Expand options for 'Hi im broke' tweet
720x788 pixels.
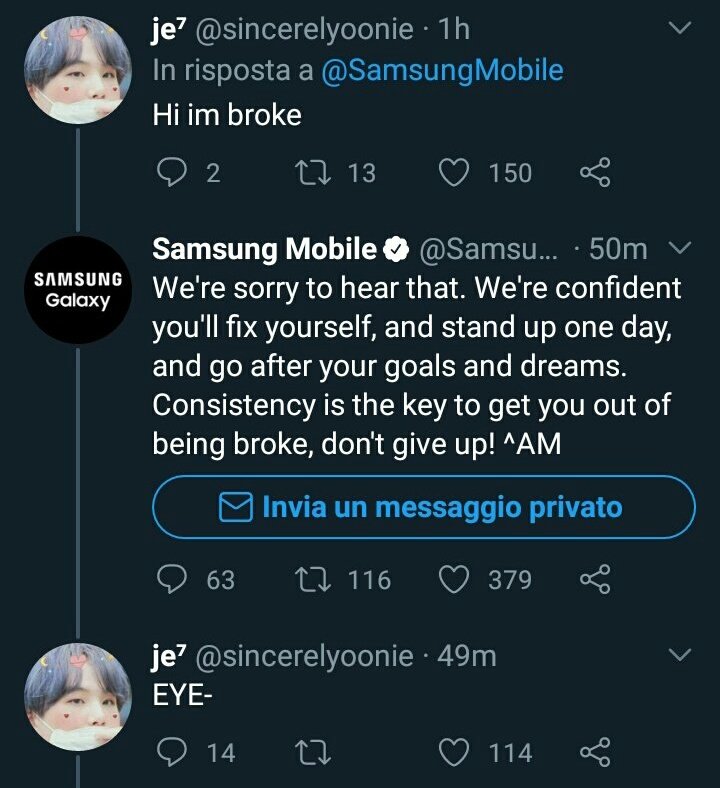[680, 31]
